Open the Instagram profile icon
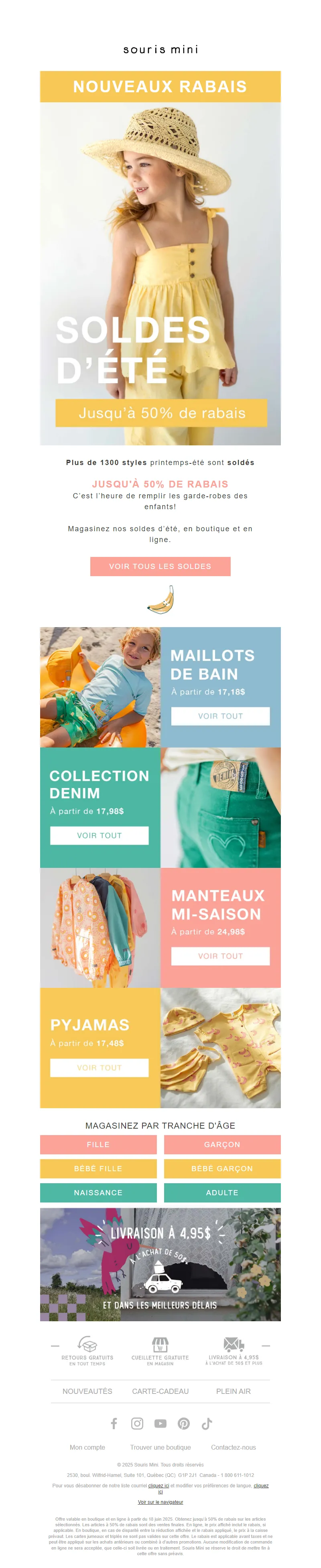The height and width of the screenshot is (1568, 321). tap(137, 1423)
